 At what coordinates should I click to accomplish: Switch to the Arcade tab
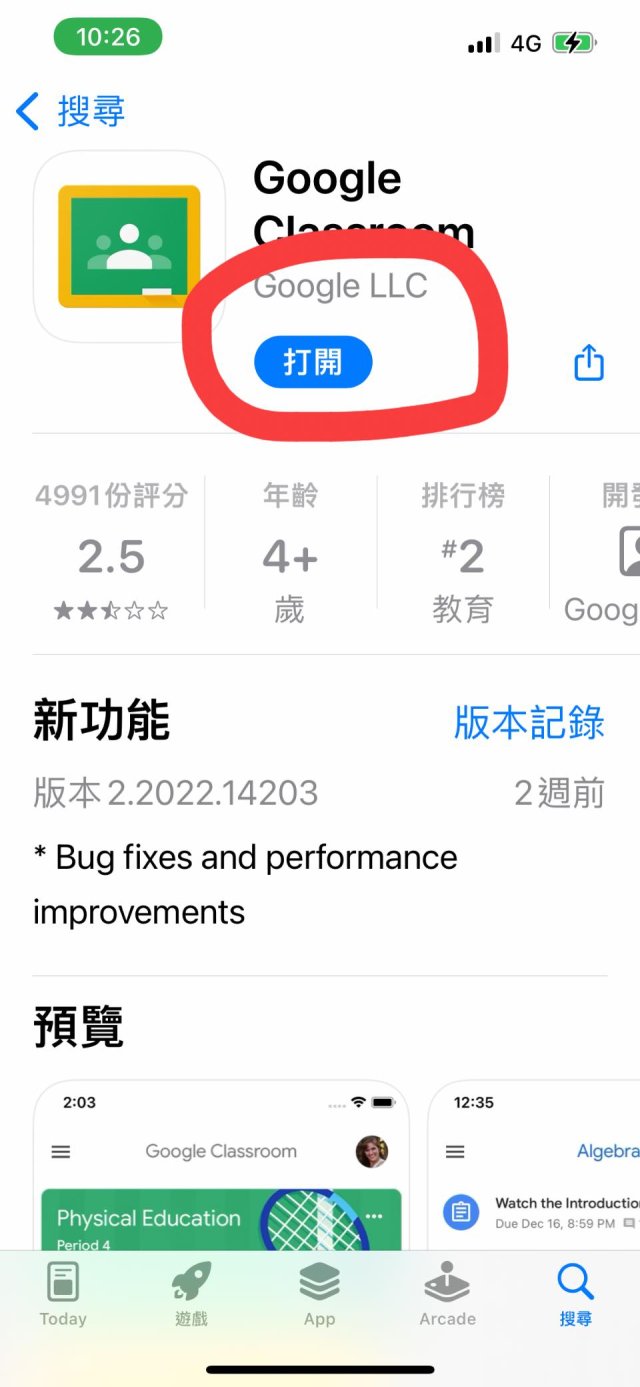tap(447, 1294)
